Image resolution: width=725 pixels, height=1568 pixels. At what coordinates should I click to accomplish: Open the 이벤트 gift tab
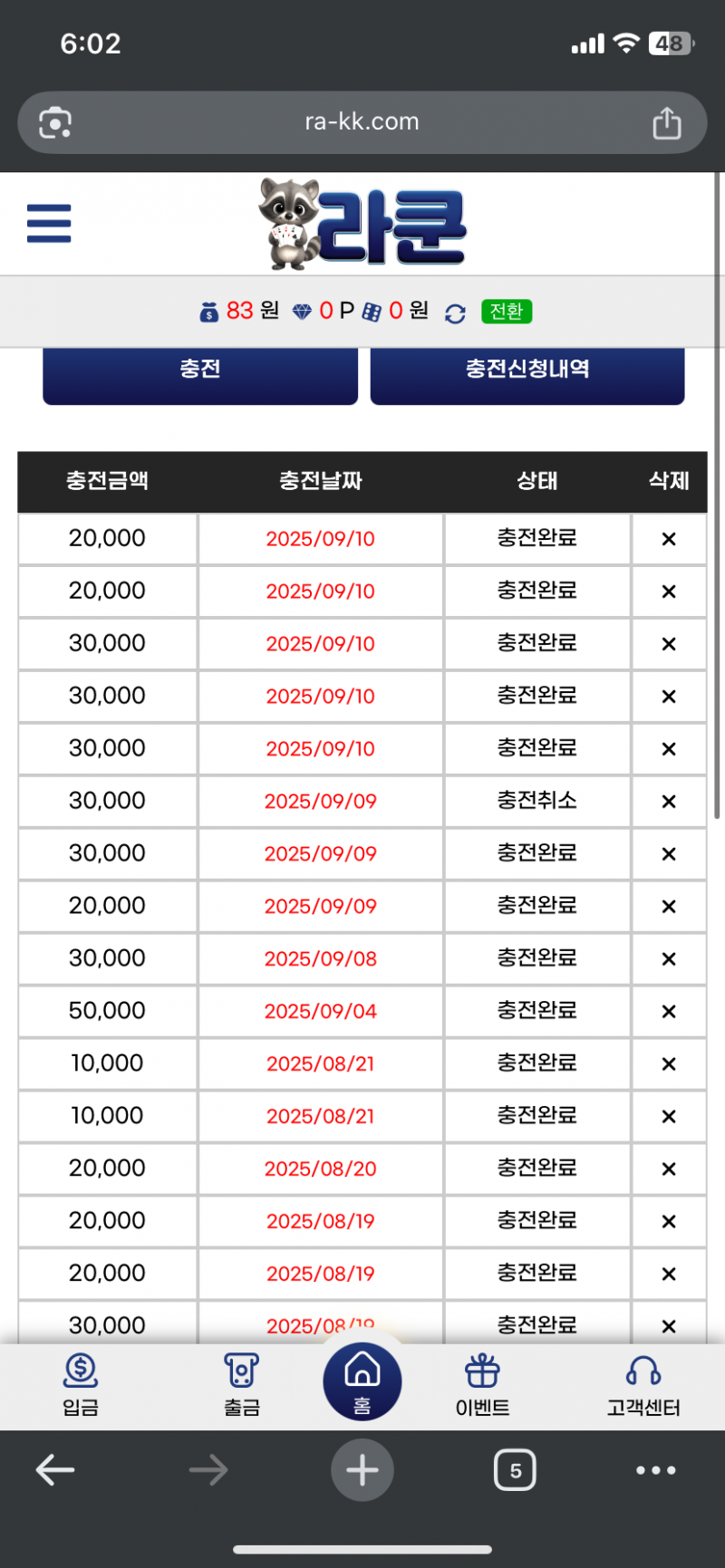[482, 1384]
